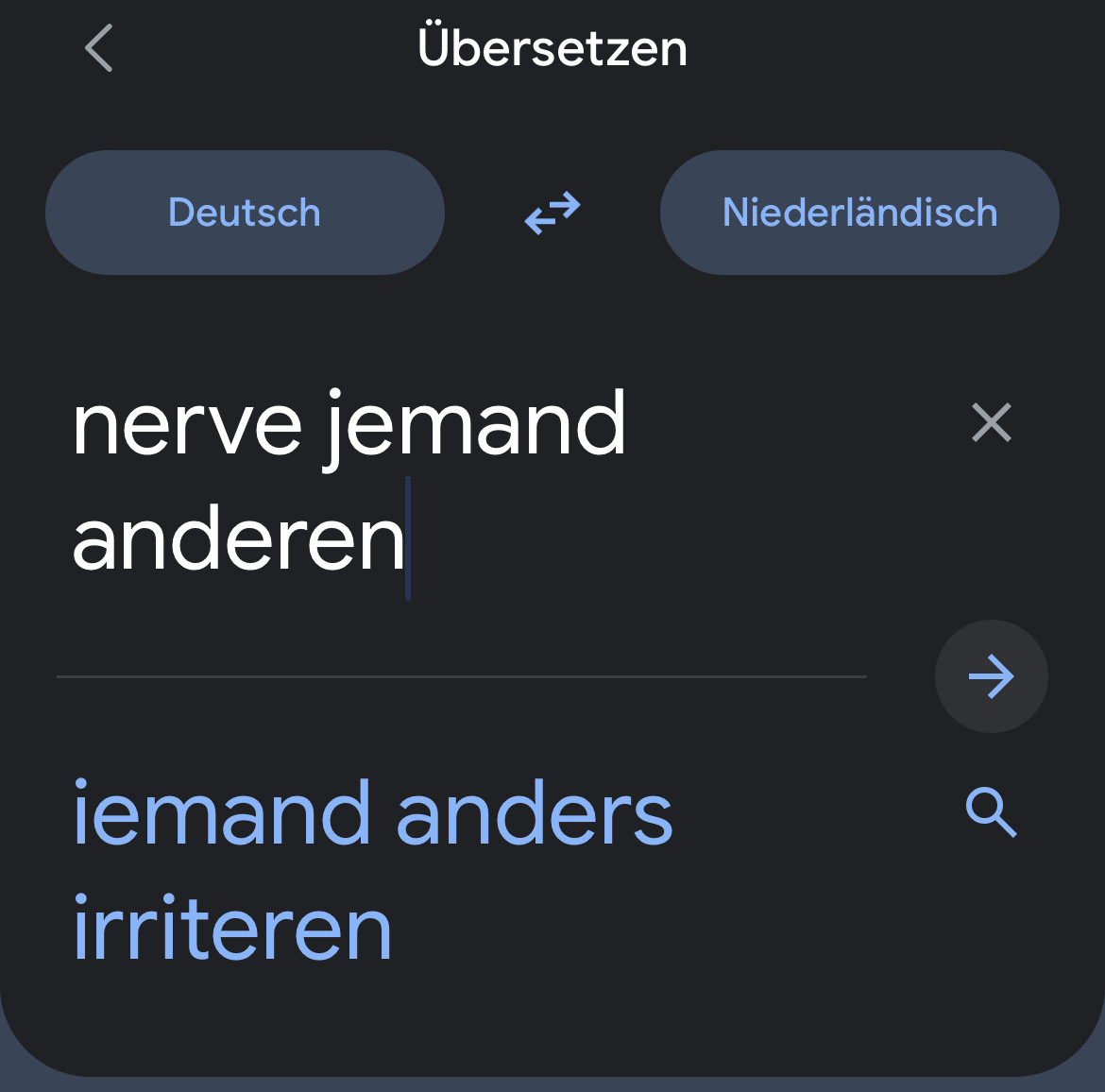
Task: Swap the source and target languages
Action: point(552,213)
